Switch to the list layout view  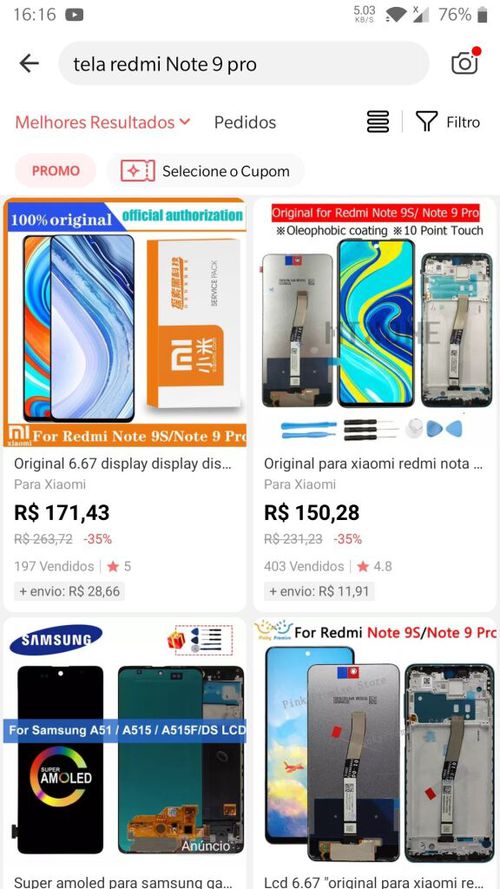378,122
